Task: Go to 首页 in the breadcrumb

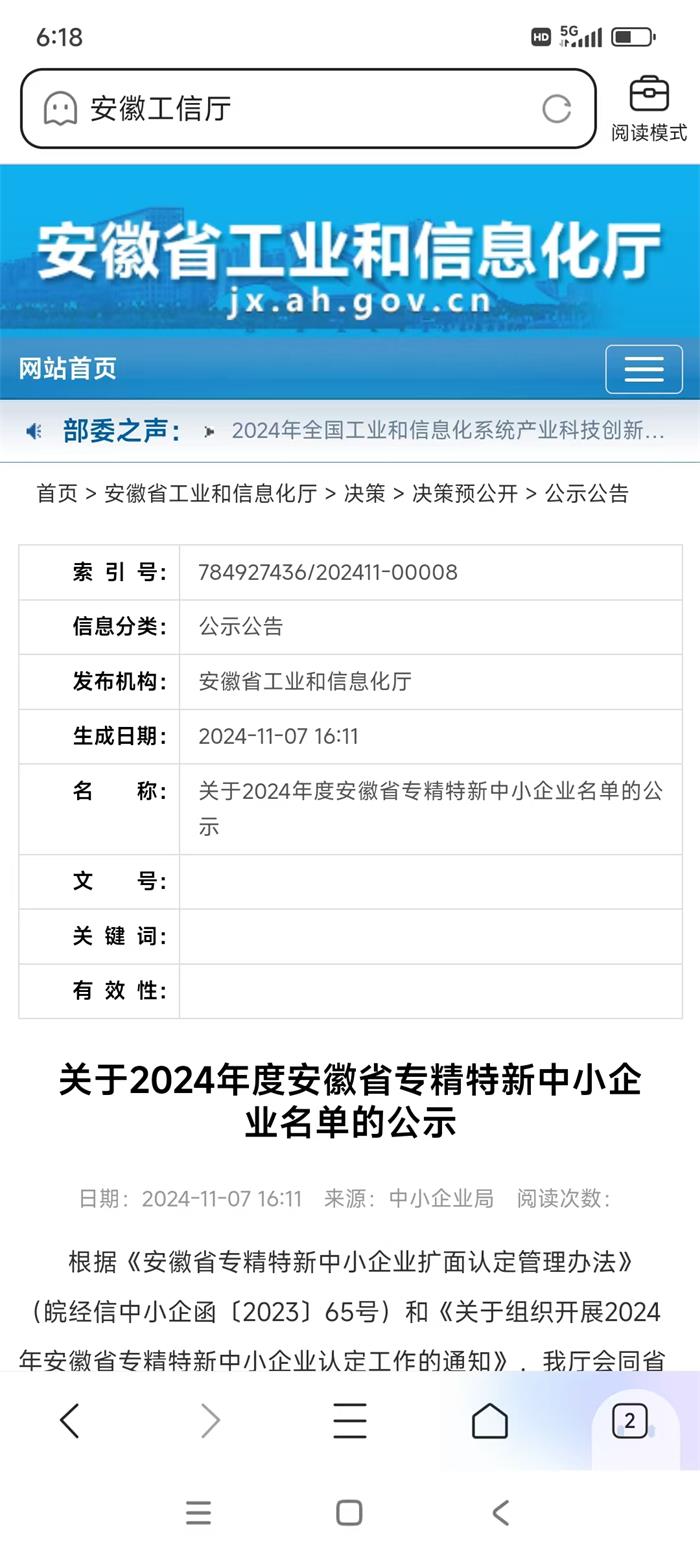Action: coord(57,493)
